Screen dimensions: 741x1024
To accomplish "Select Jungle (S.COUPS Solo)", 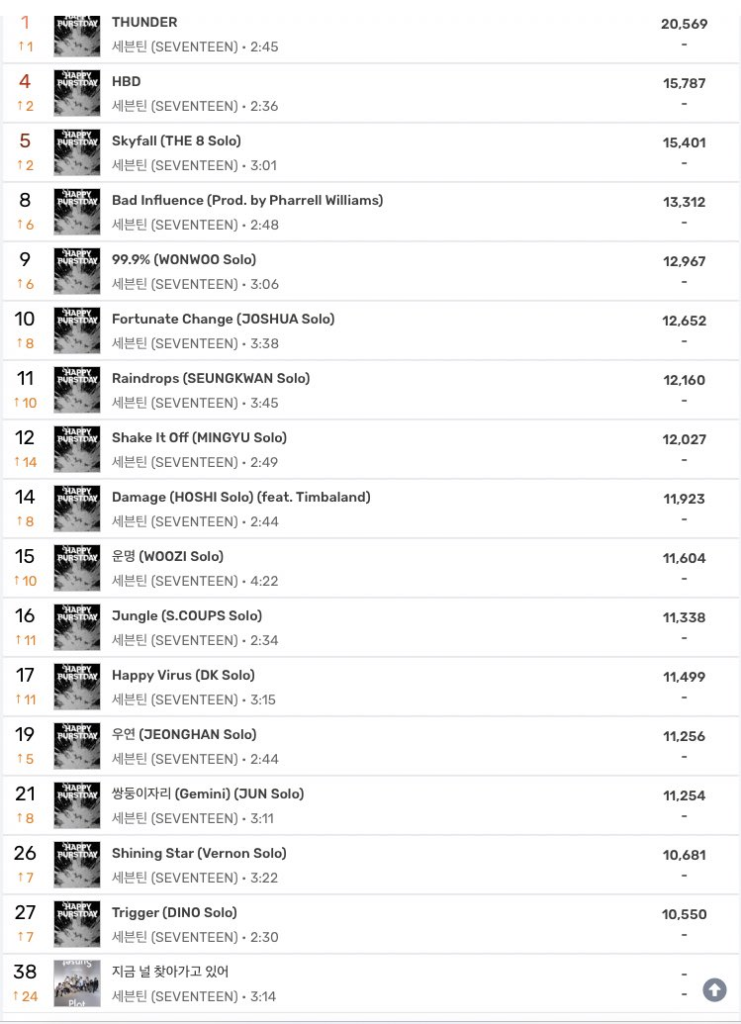I will pos(187,616).
